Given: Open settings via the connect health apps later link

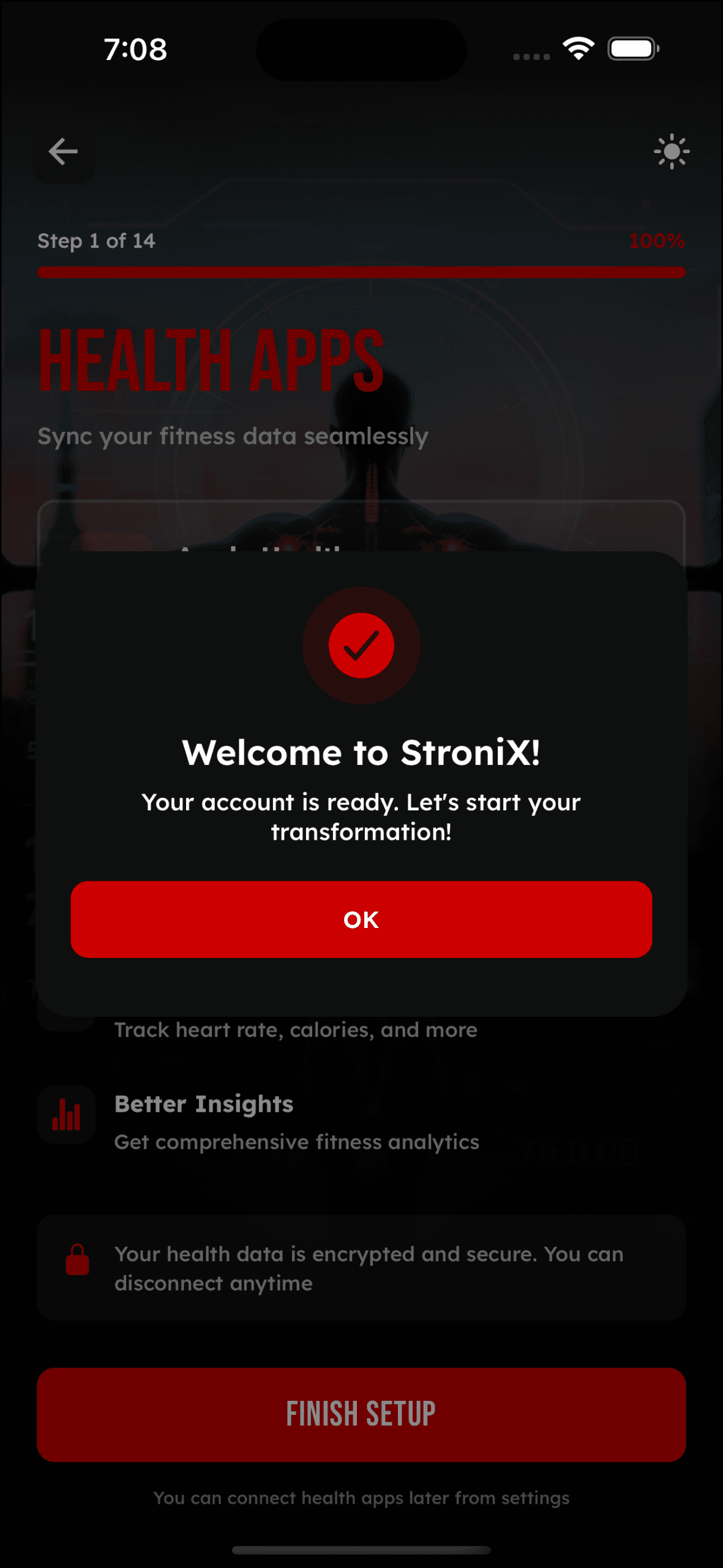Looking at the screenshot, I should pos(361,1498).
